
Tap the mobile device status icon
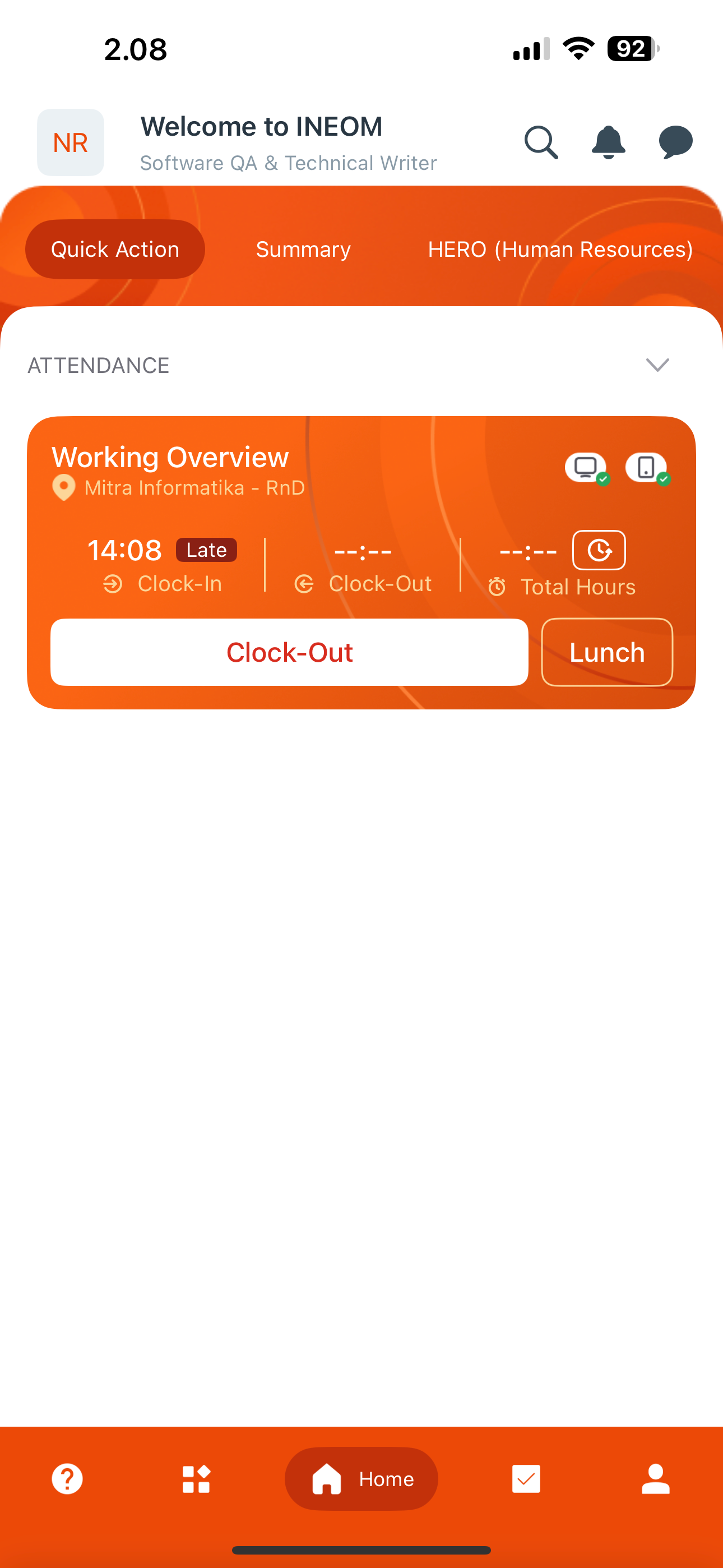646,468
